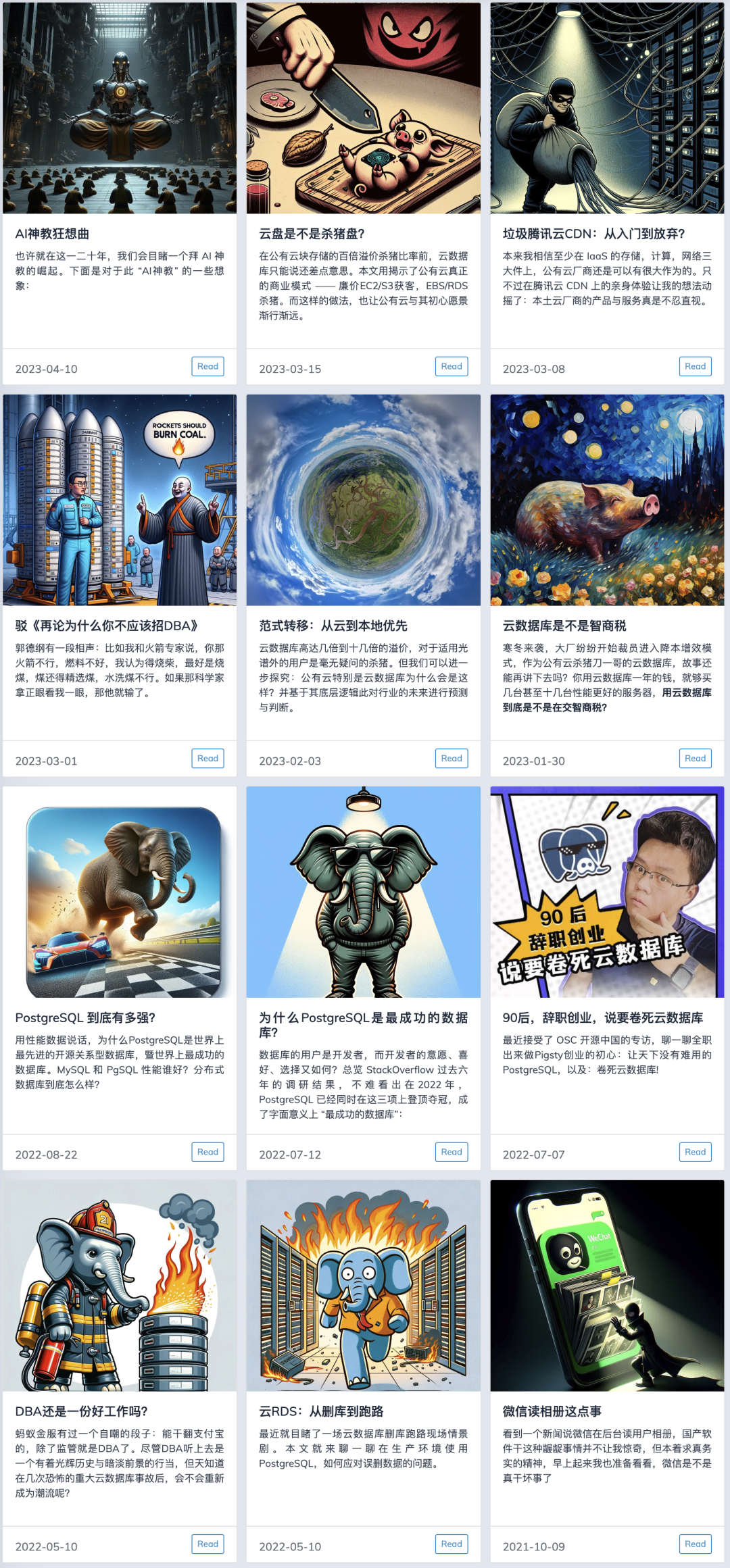Read the 驳《再论为什么你不应该招DBA》 post
This screenshot has height=1568, width=730.
point(208,758)
